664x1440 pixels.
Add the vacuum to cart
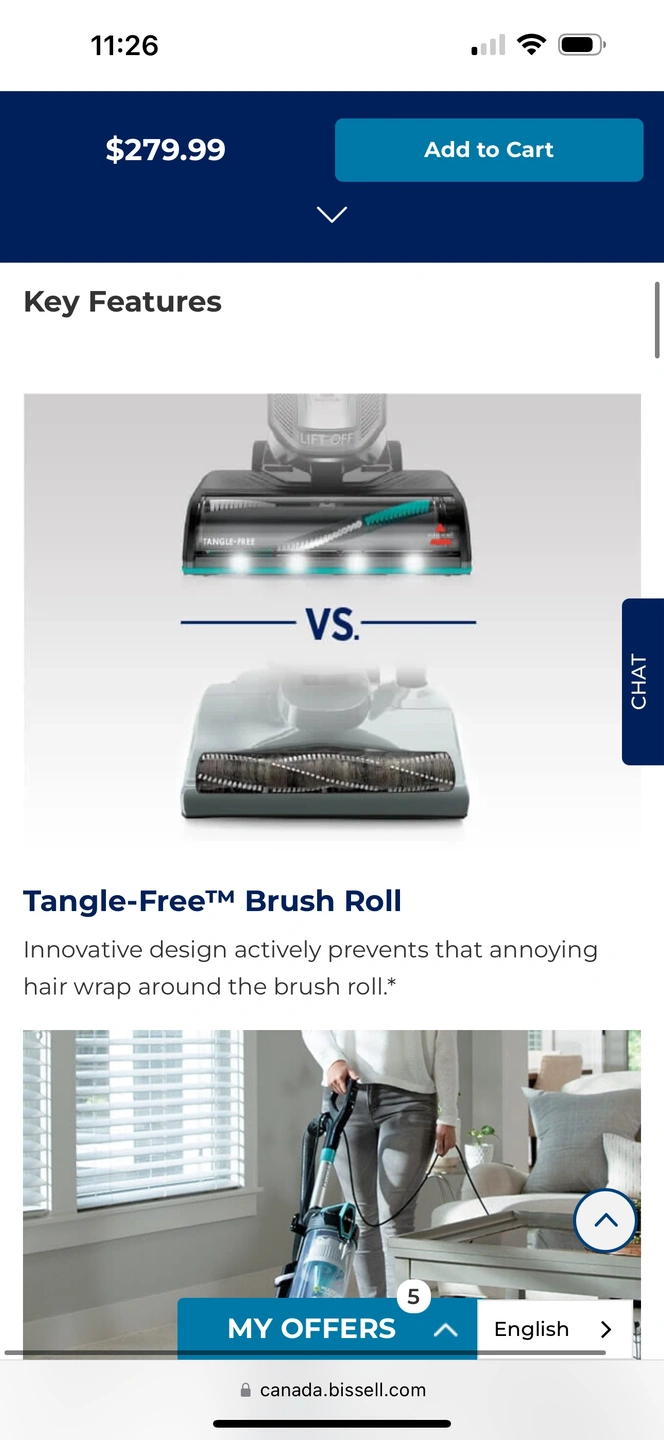coord(488,150)
